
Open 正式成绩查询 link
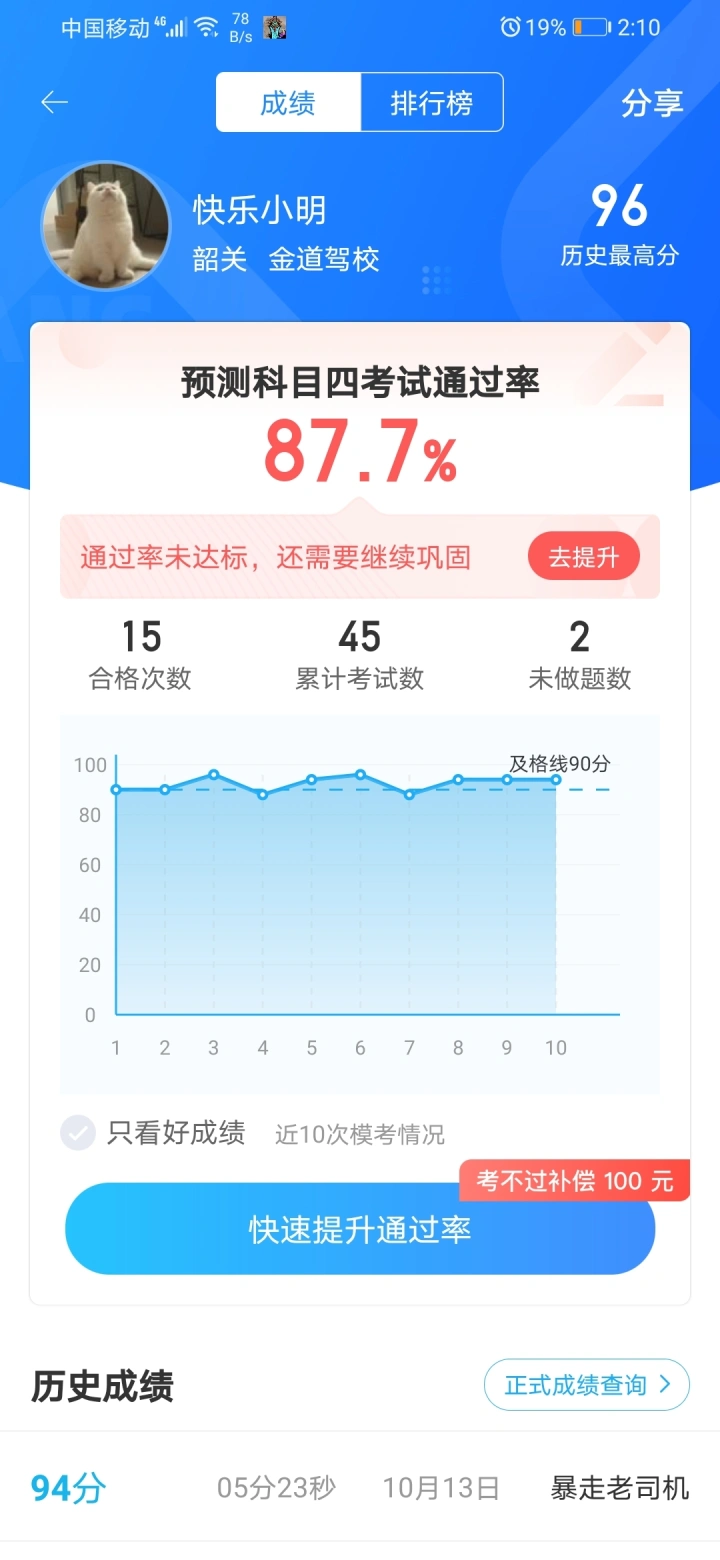tap(587, 1385)
